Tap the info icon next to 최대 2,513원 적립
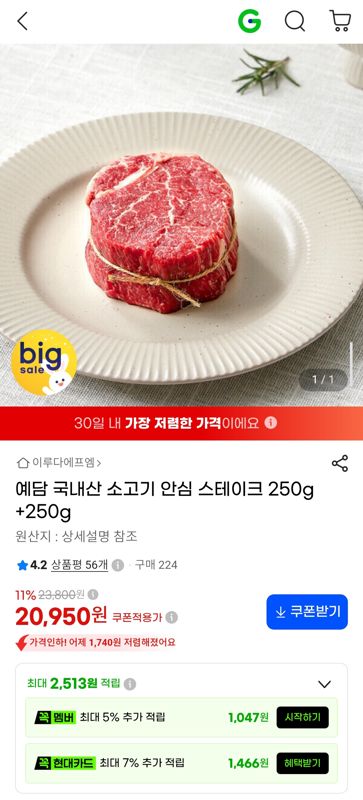 (x=130, y=684)
